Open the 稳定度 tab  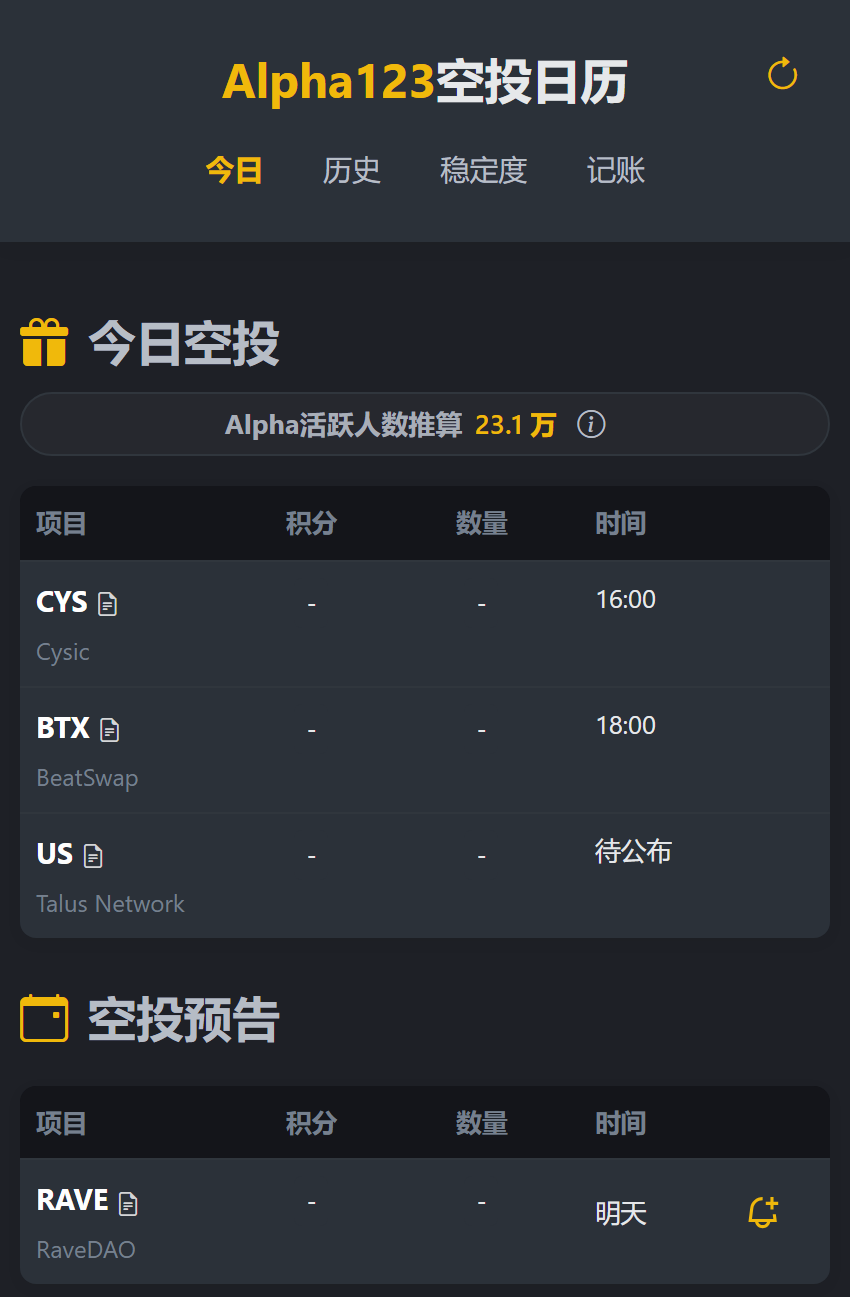pyautogui.click(x=483, y=171)
